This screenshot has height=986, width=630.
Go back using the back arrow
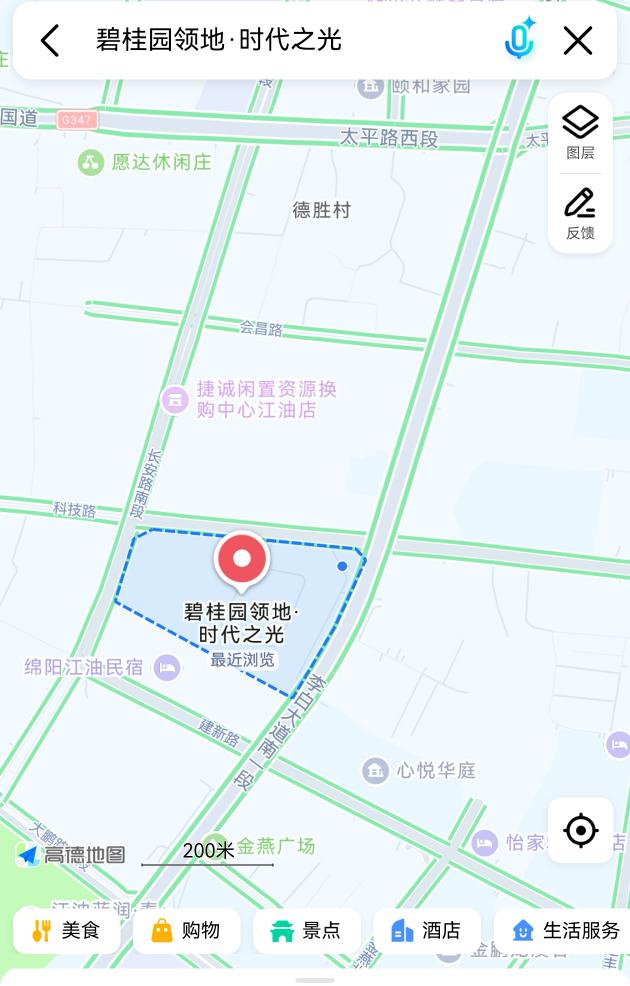[x=50, y=41]
